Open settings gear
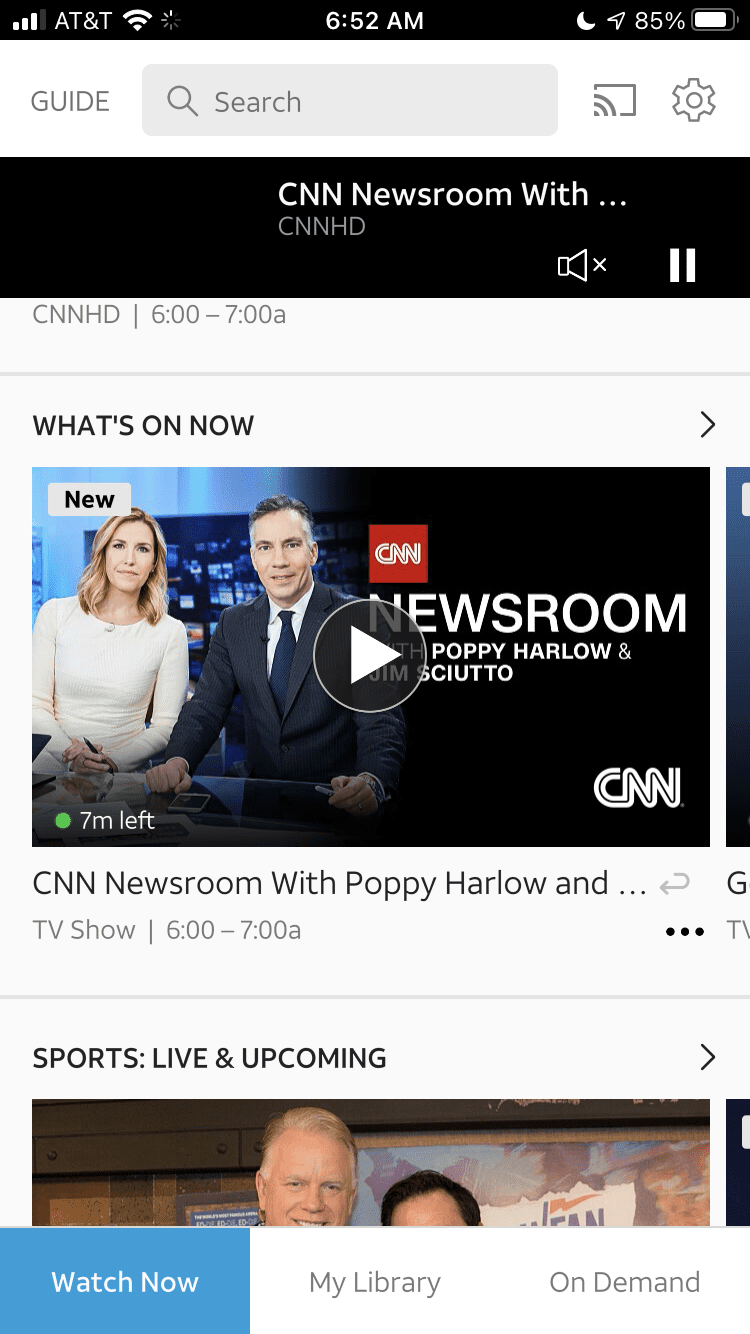The height and width of the screenshot is (1334, 750). pyautogui.click(x=694, y=101)
